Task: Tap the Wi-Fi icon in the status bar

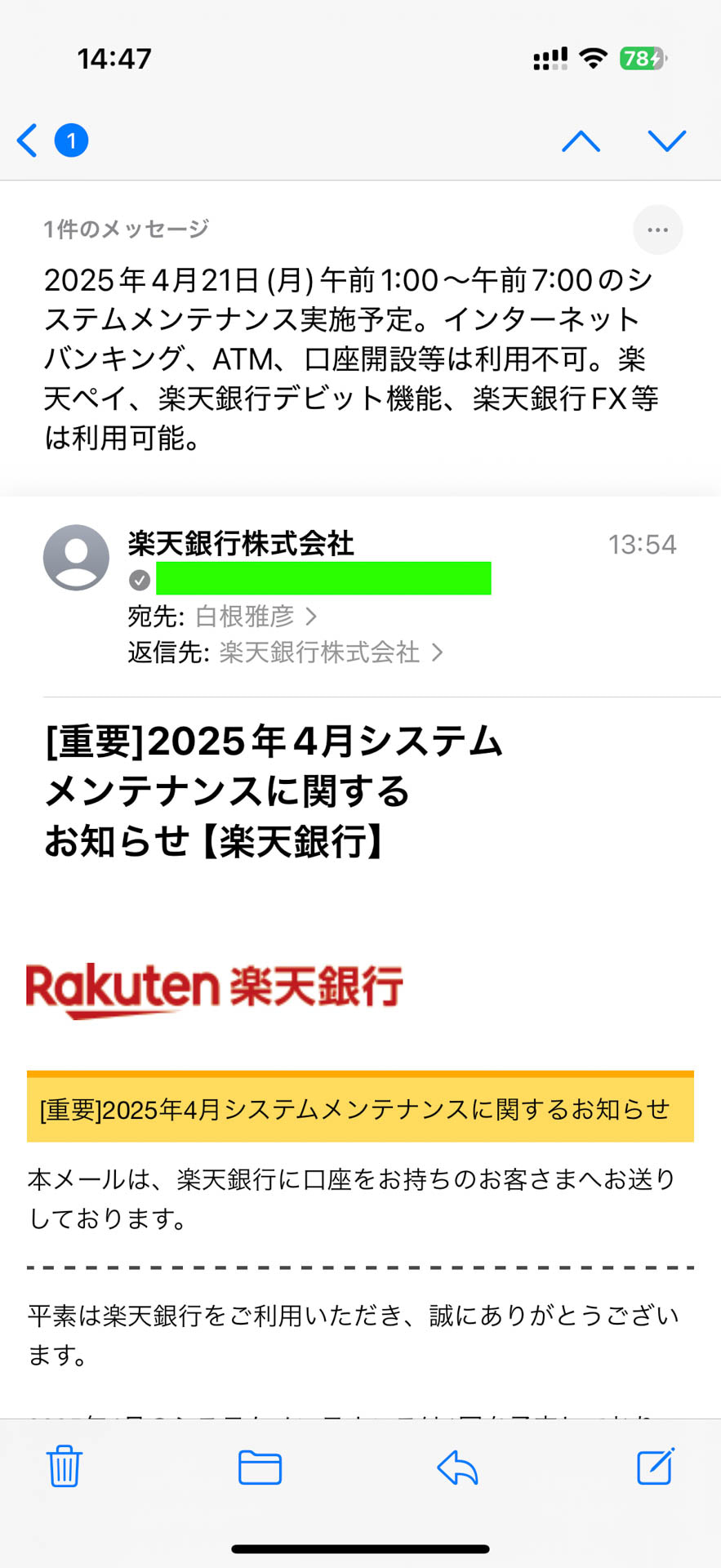Action: pos(590,56)
